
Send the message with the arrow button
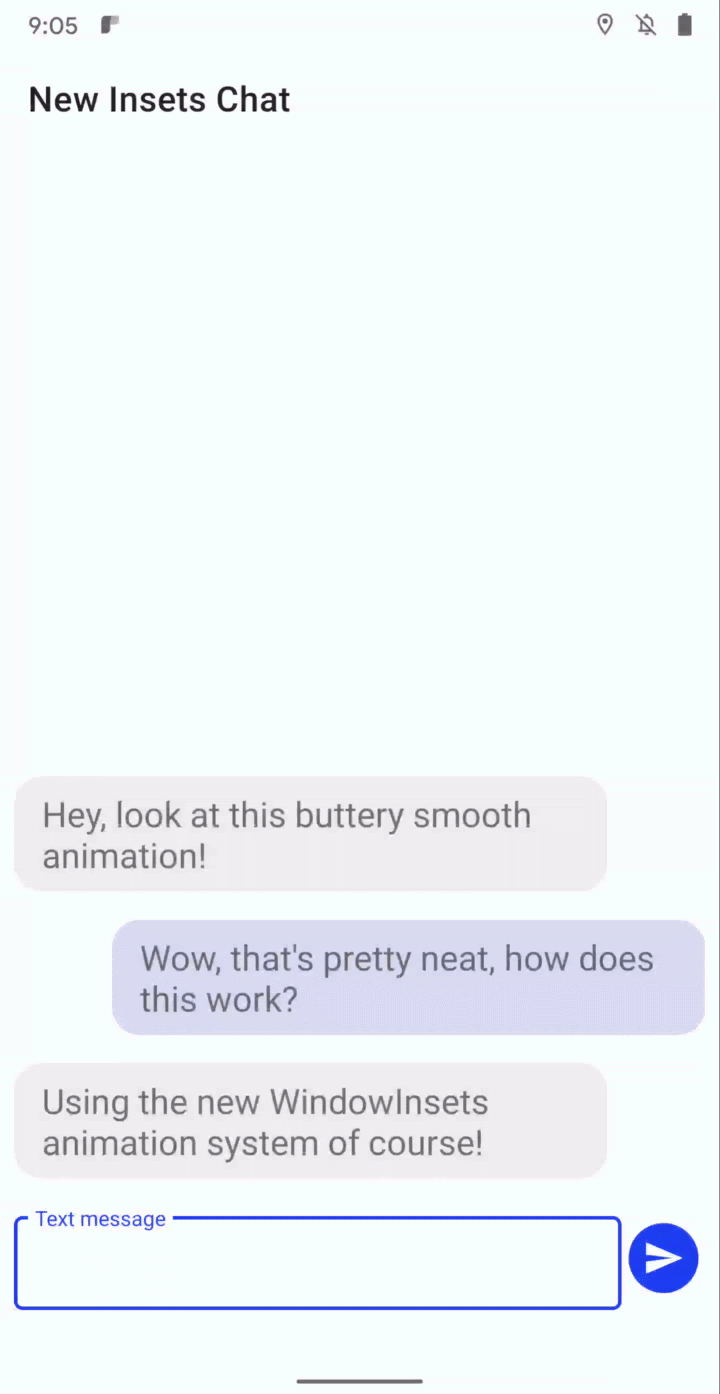663,1258
